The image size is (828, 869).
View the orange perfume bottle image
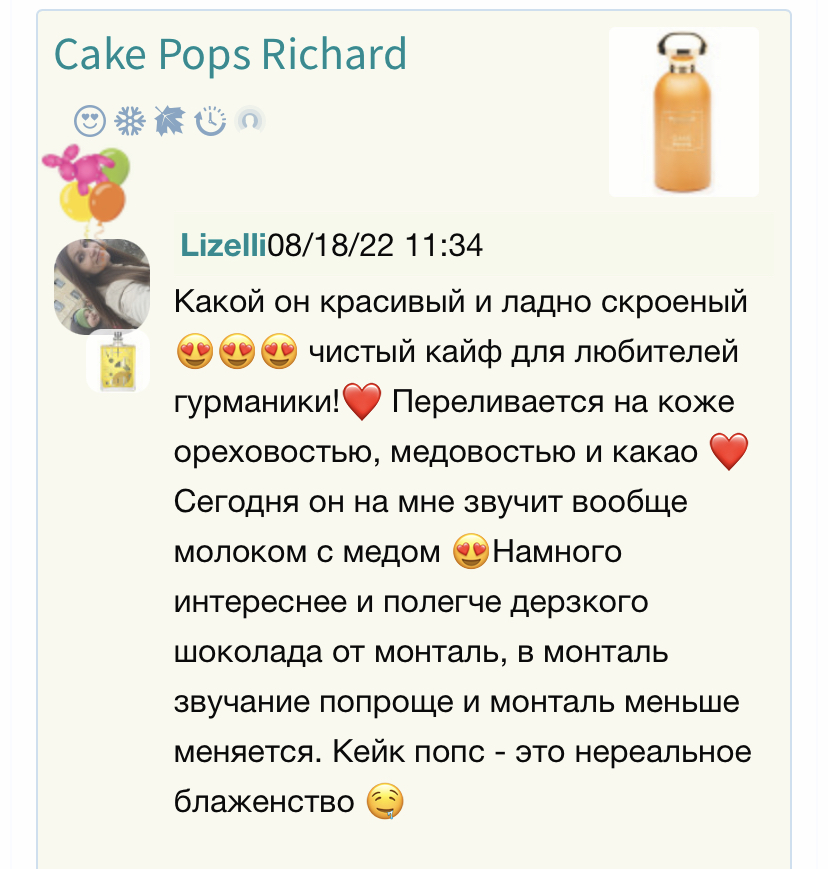pyautogui.click(x=683, y=112)
